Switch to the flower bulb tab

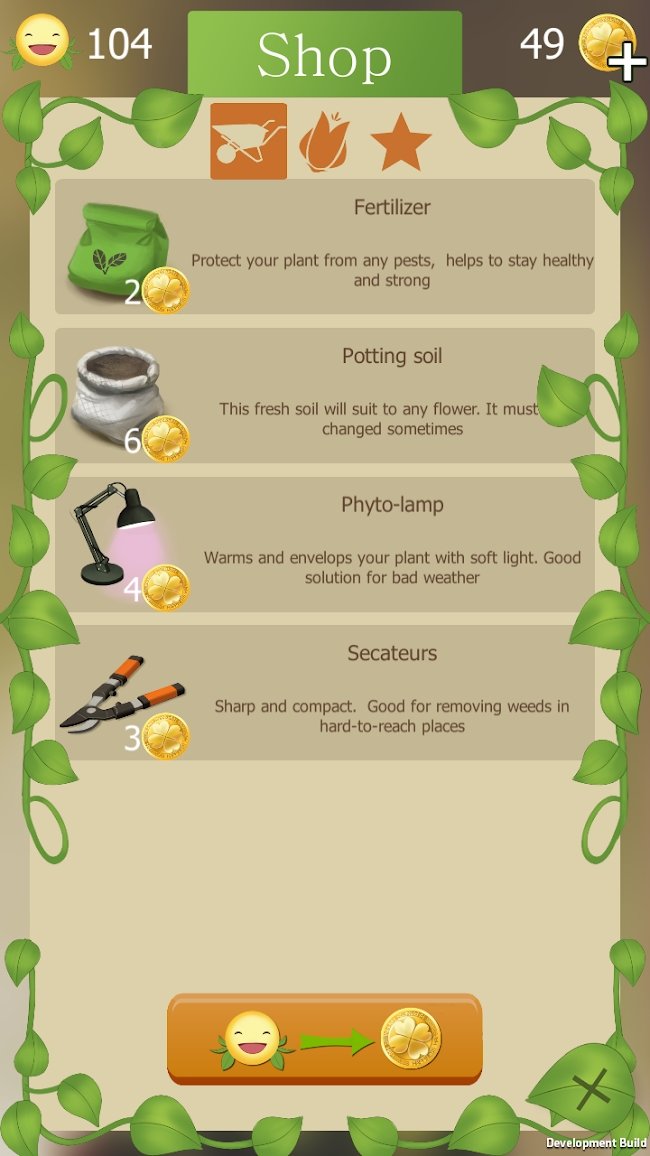[324, 141]
